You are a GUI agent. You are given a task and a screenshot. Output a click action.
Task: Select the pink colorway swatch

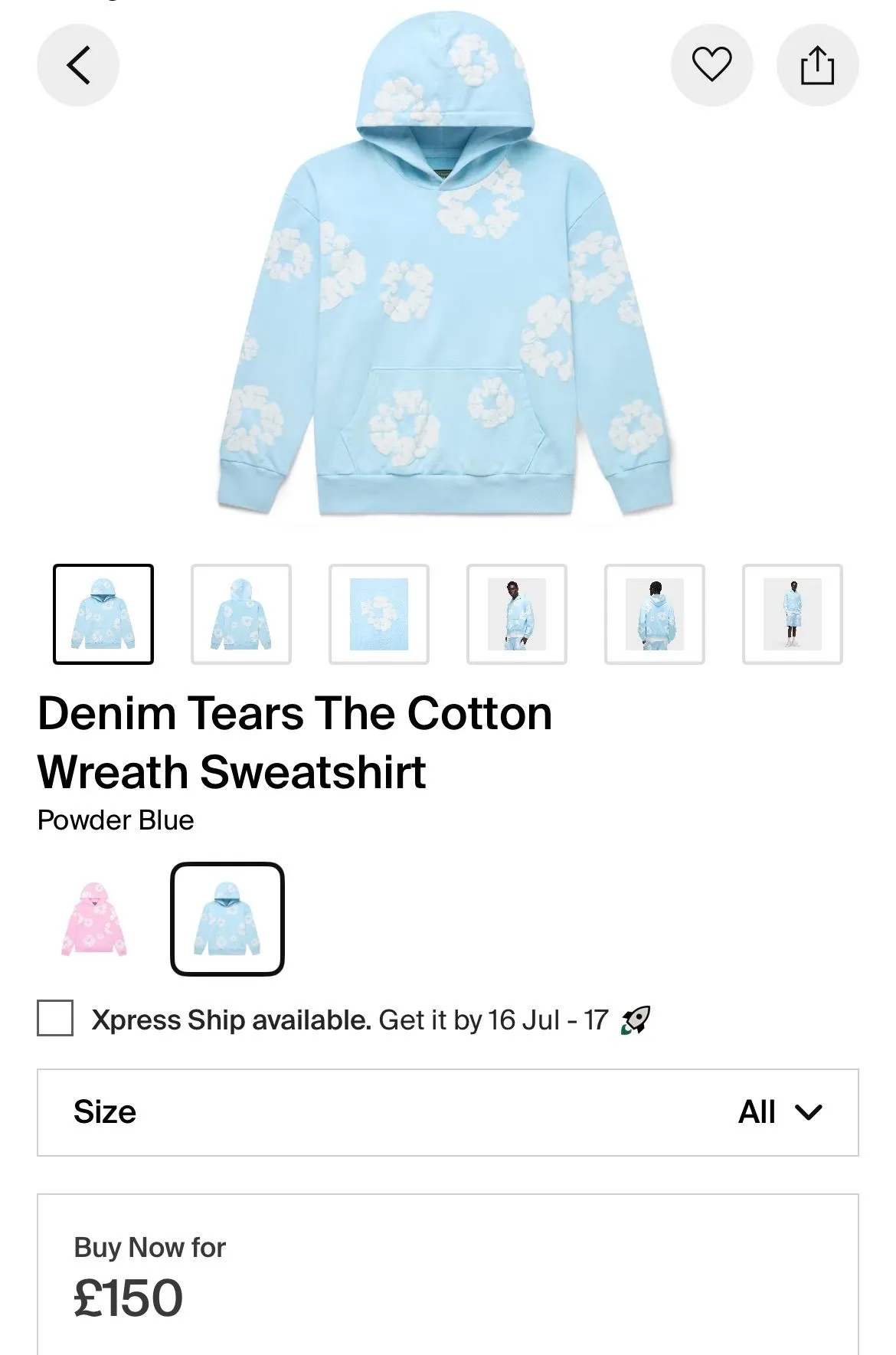coord(93,919)
